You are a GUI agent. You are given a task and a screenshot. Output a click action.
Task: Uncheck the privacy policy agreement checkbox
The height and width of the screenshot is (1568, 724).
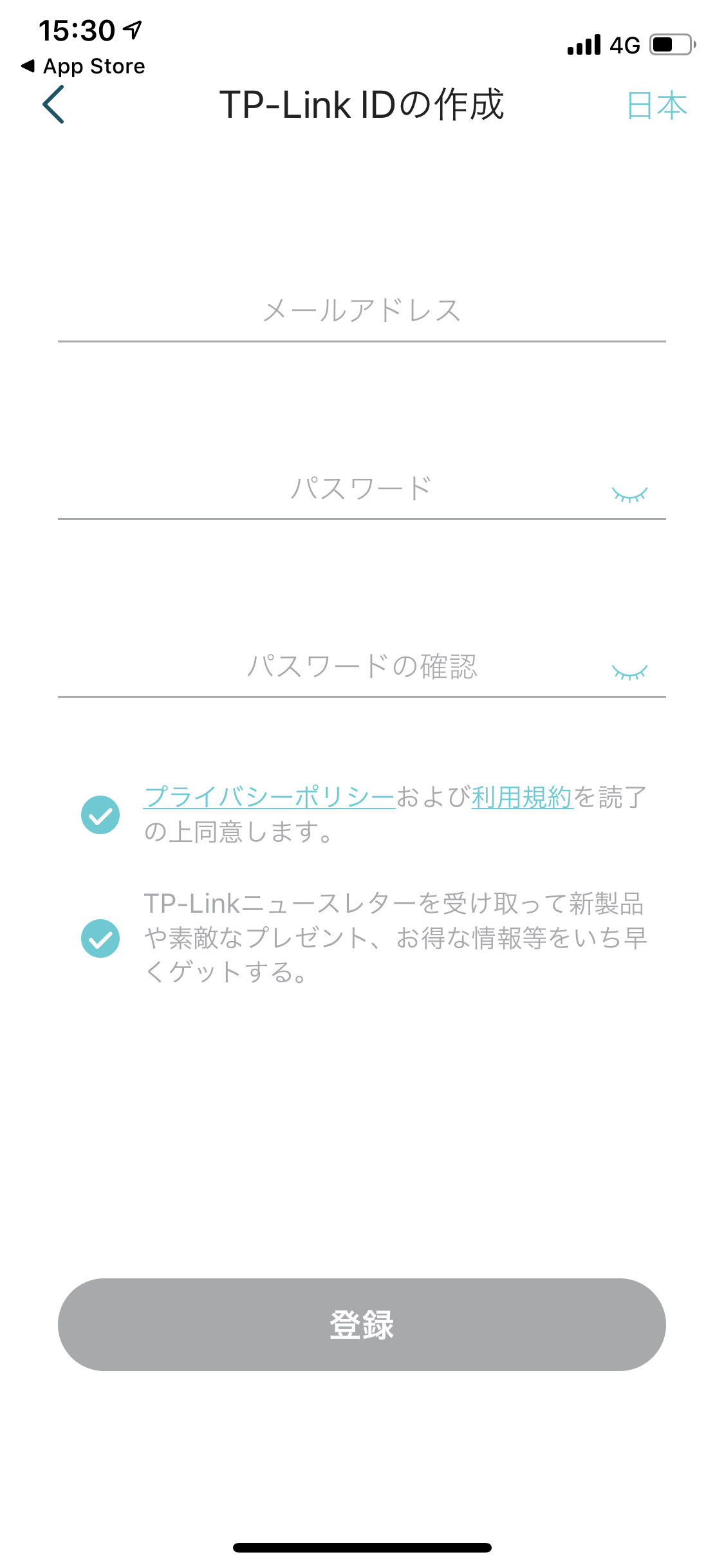[100, 815]
